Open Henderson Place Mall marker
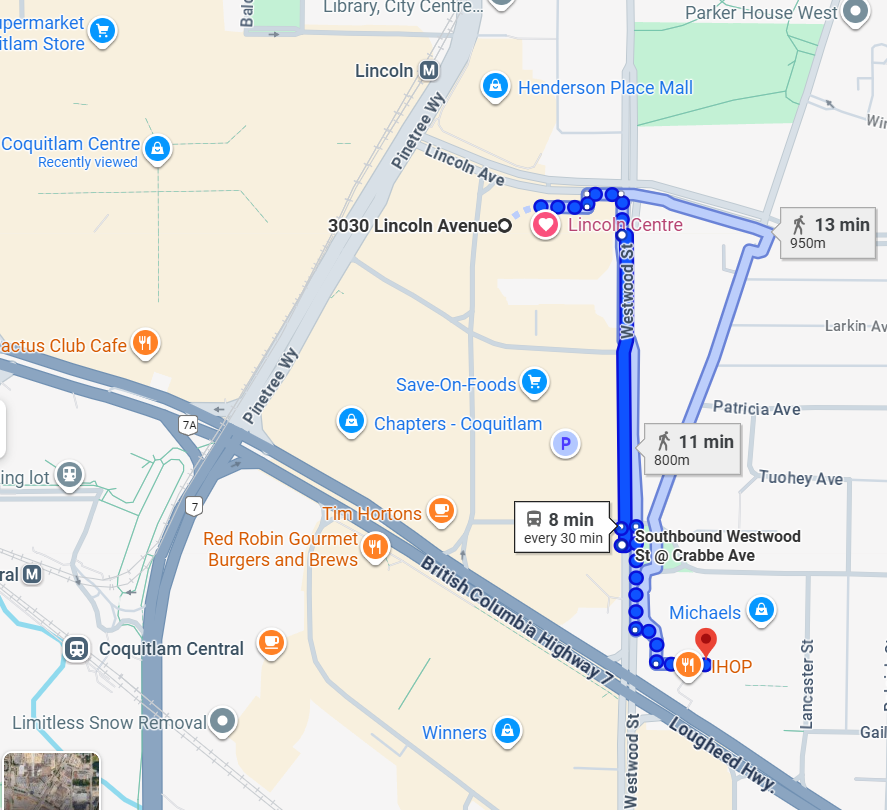 click(494, 88)
